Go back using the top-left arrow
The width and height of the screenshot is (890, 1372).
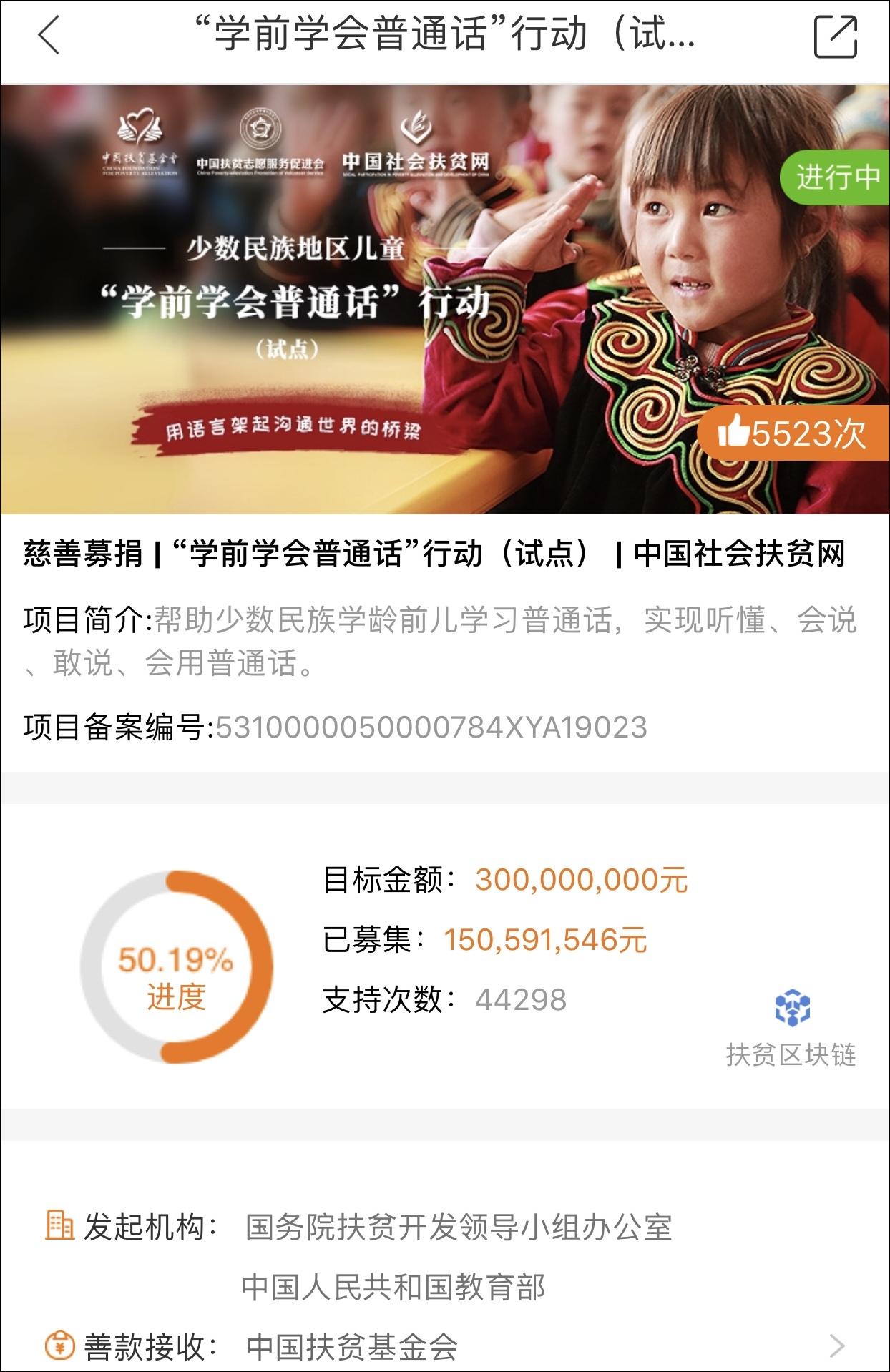(x=49, y=36)
